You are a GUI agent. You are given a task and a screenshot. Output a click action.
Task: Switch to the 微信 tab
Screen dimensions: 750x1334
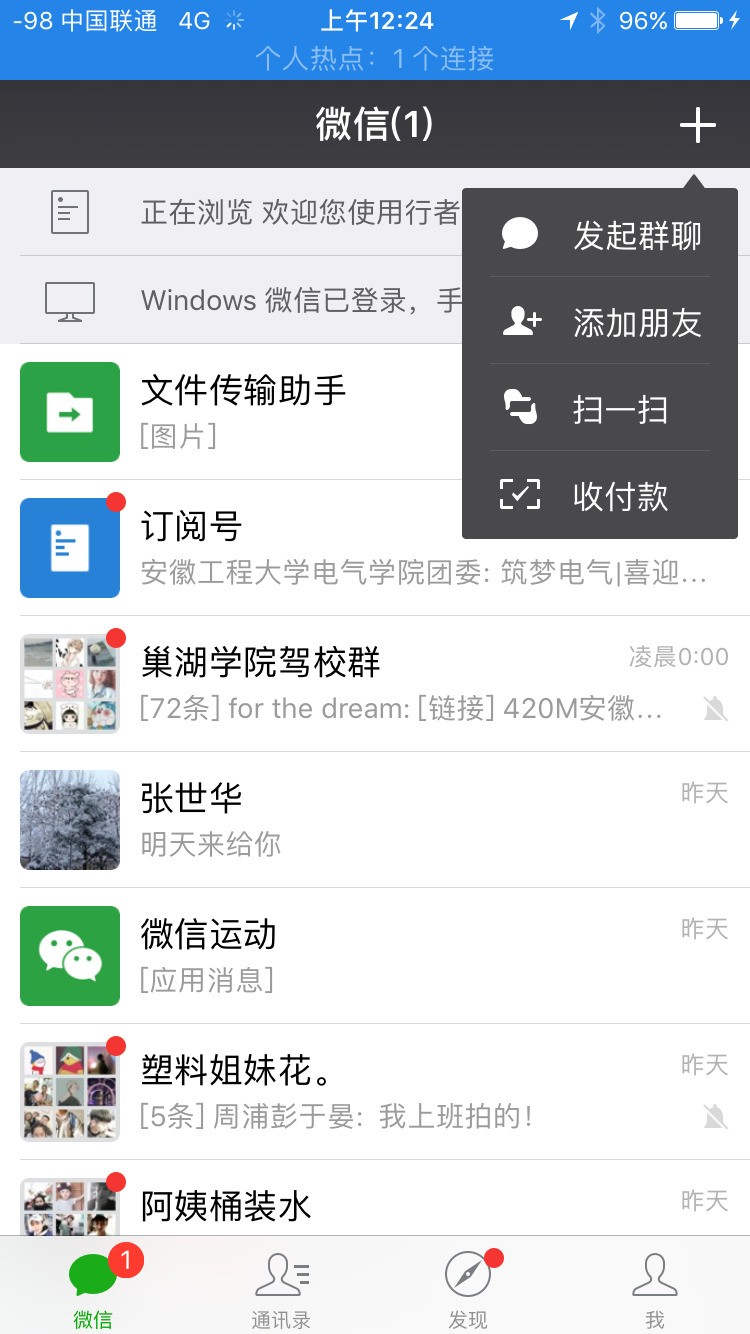[x=93, y=1288]
